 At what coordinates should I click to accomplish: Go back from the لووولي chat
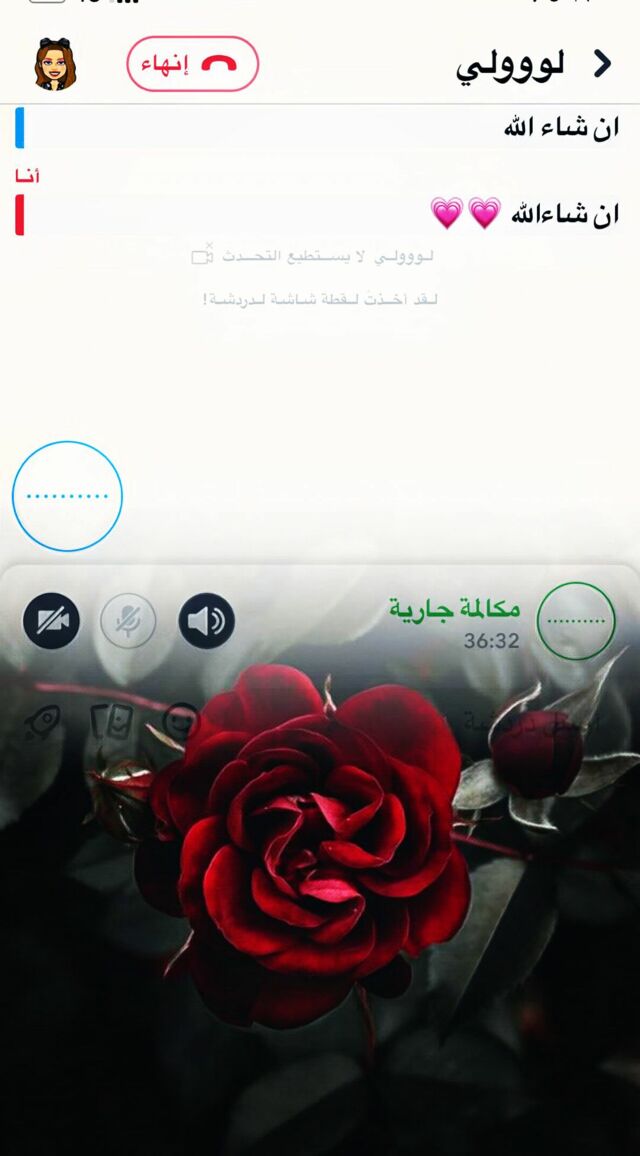(602, 64)
